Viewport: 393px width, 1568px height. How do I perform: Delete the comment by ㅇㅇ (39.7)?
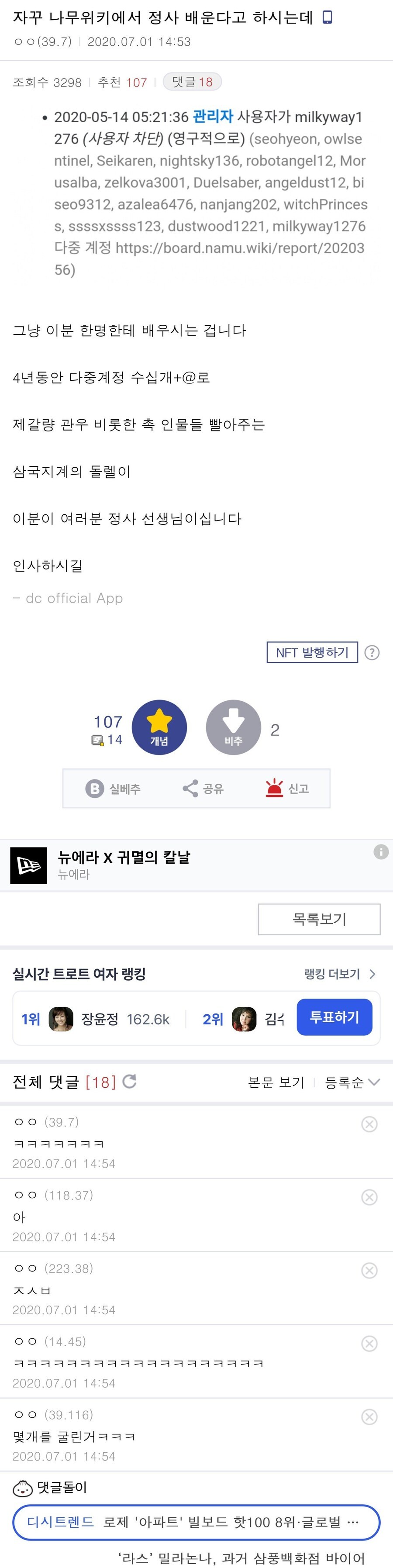pos(369,1124)
